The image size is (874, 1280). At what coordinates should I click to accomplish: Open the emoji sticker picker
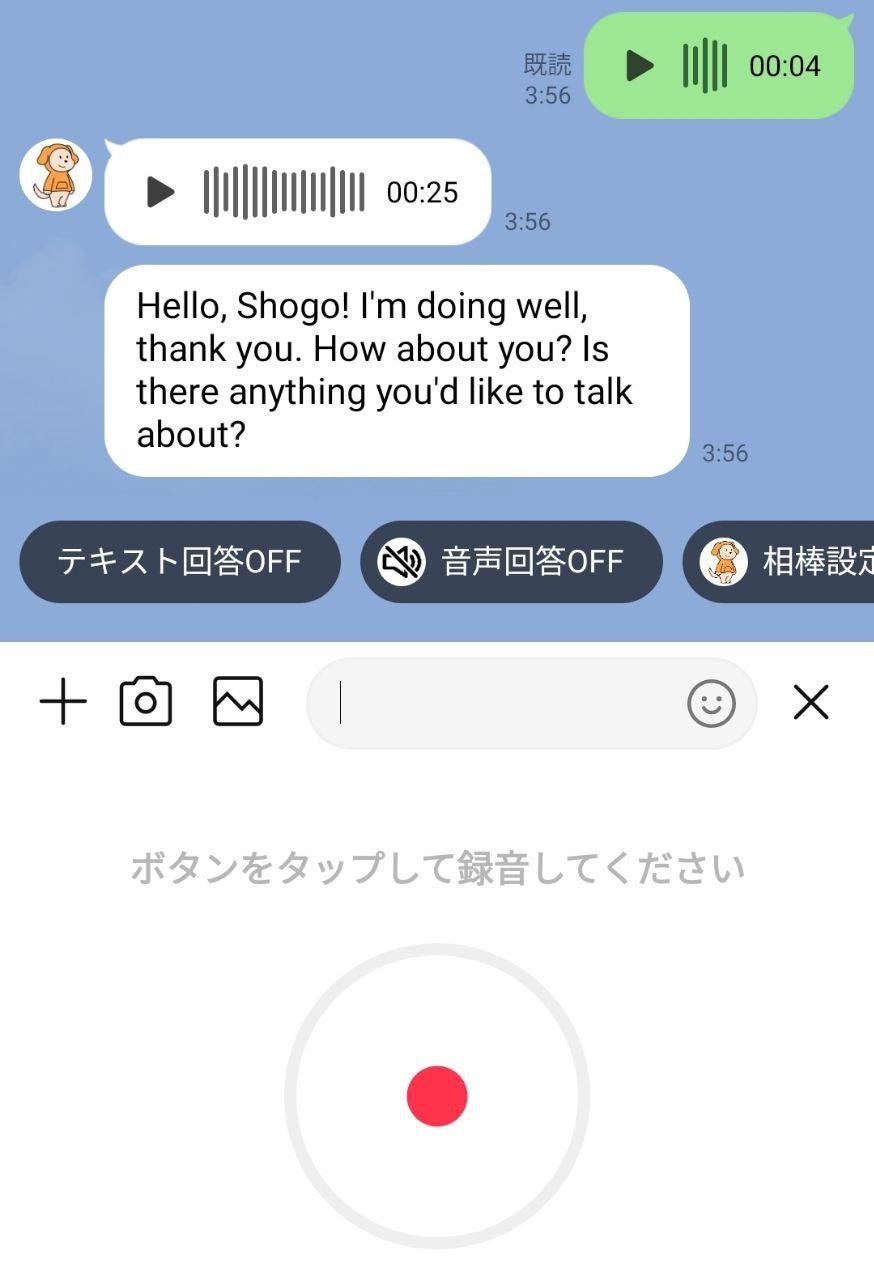click(x=711, y=703)
